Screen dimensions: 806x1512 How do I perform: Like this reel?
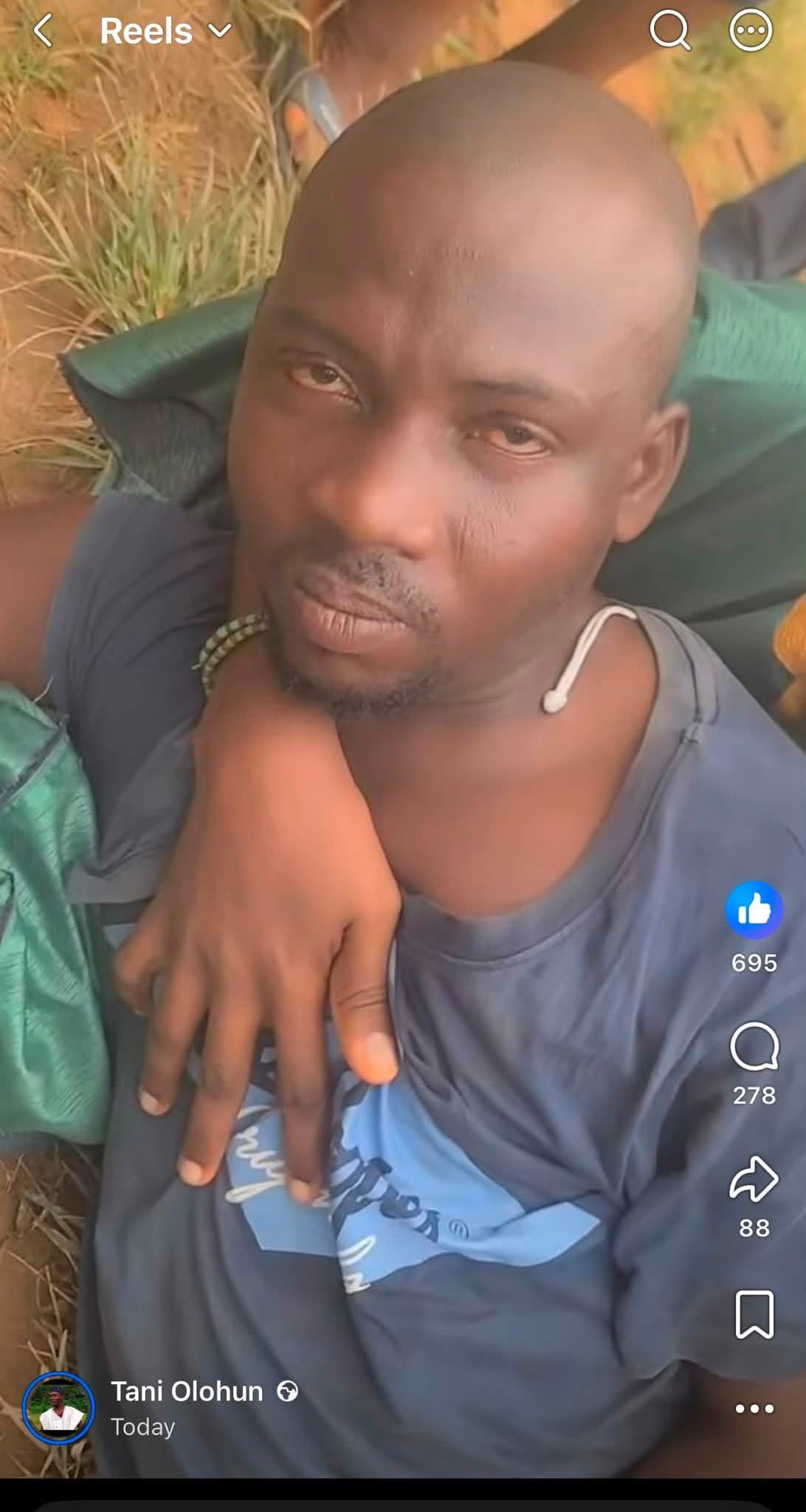754,909
